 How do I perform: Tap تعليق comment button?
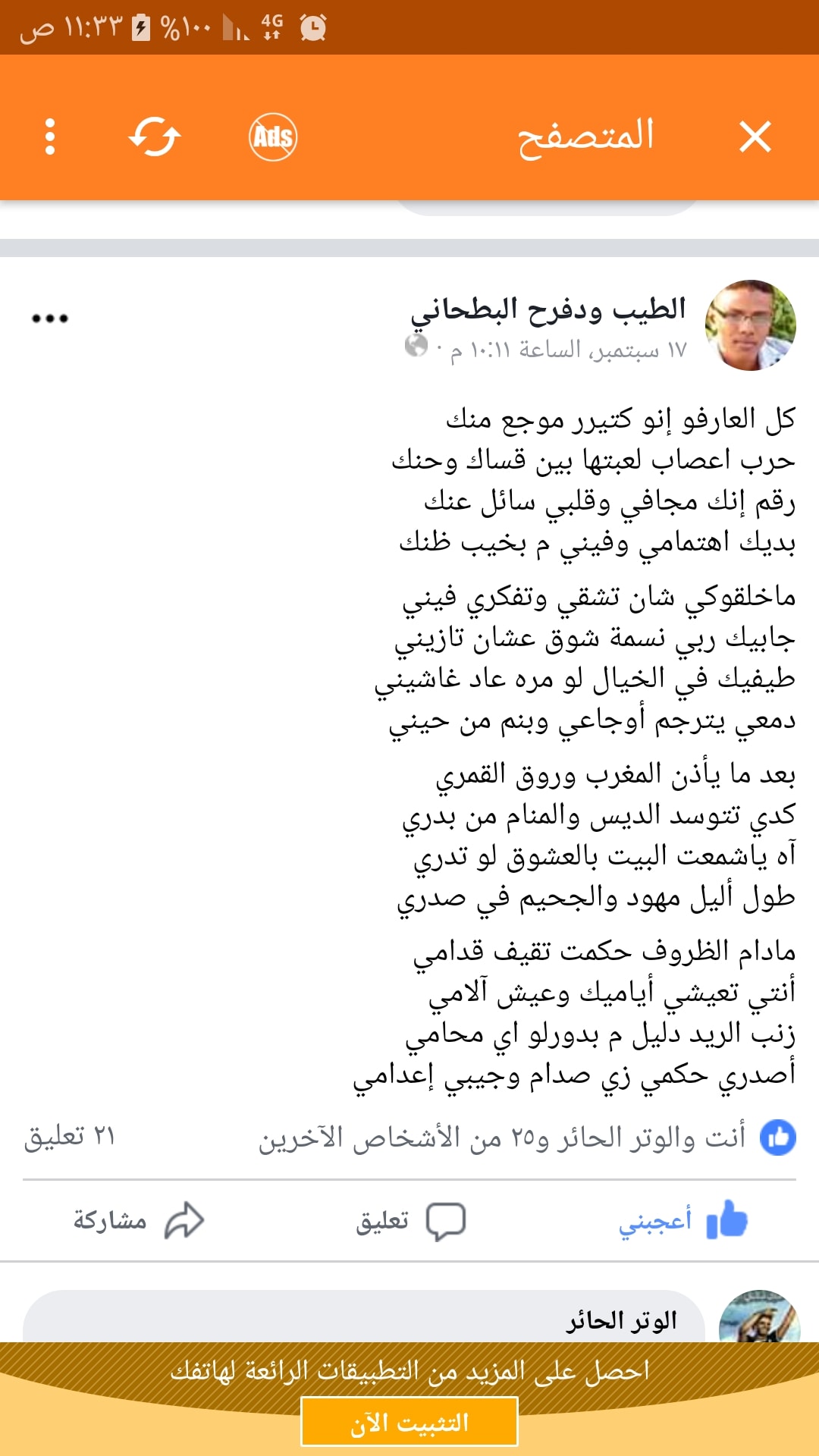(x=410, y=1221)
